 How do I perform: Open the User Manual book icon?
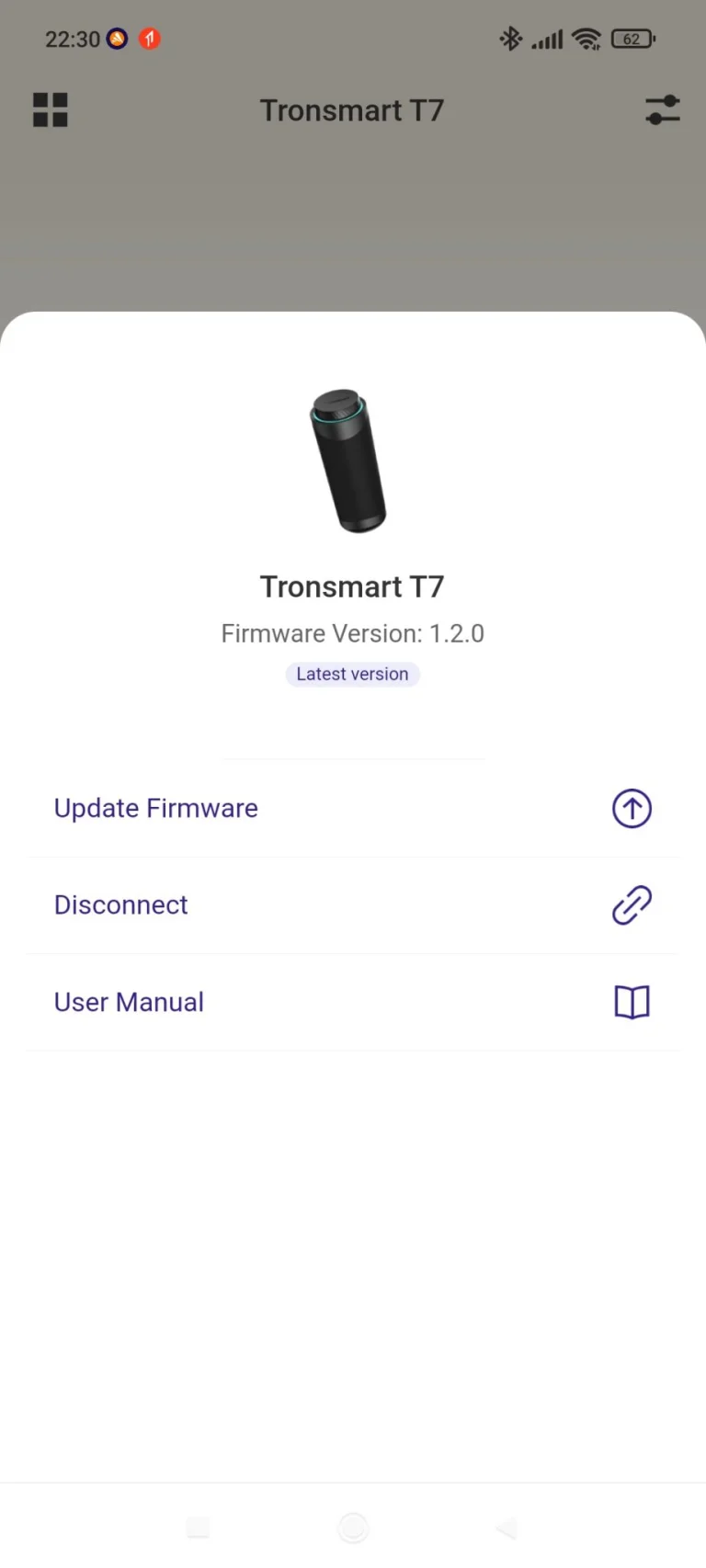point(632,1002)
